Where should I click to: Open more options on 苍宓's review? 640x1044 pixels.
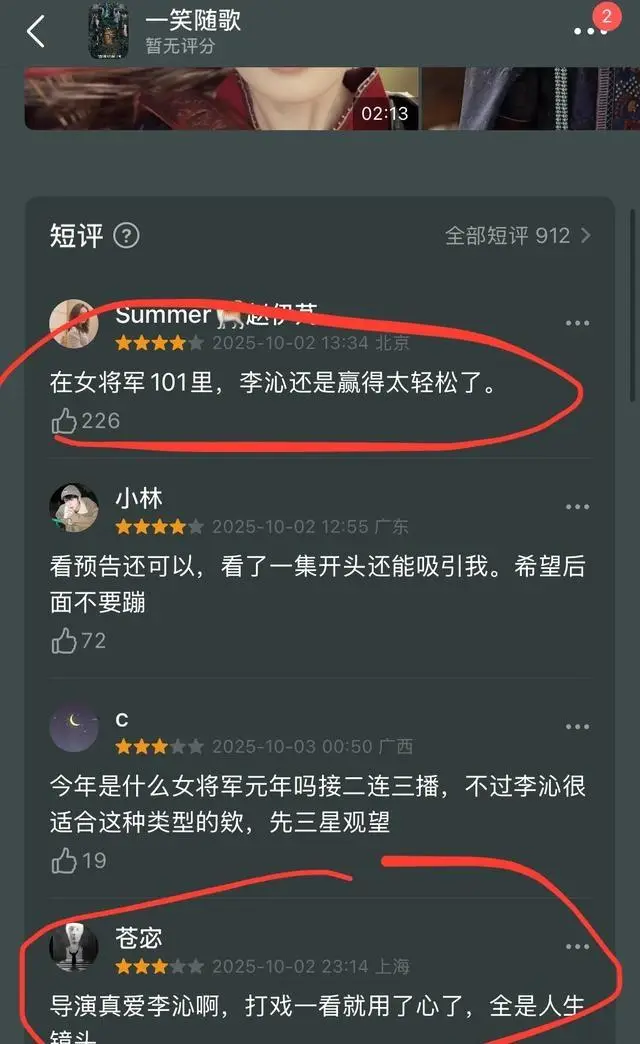click(x=577, y=947)
